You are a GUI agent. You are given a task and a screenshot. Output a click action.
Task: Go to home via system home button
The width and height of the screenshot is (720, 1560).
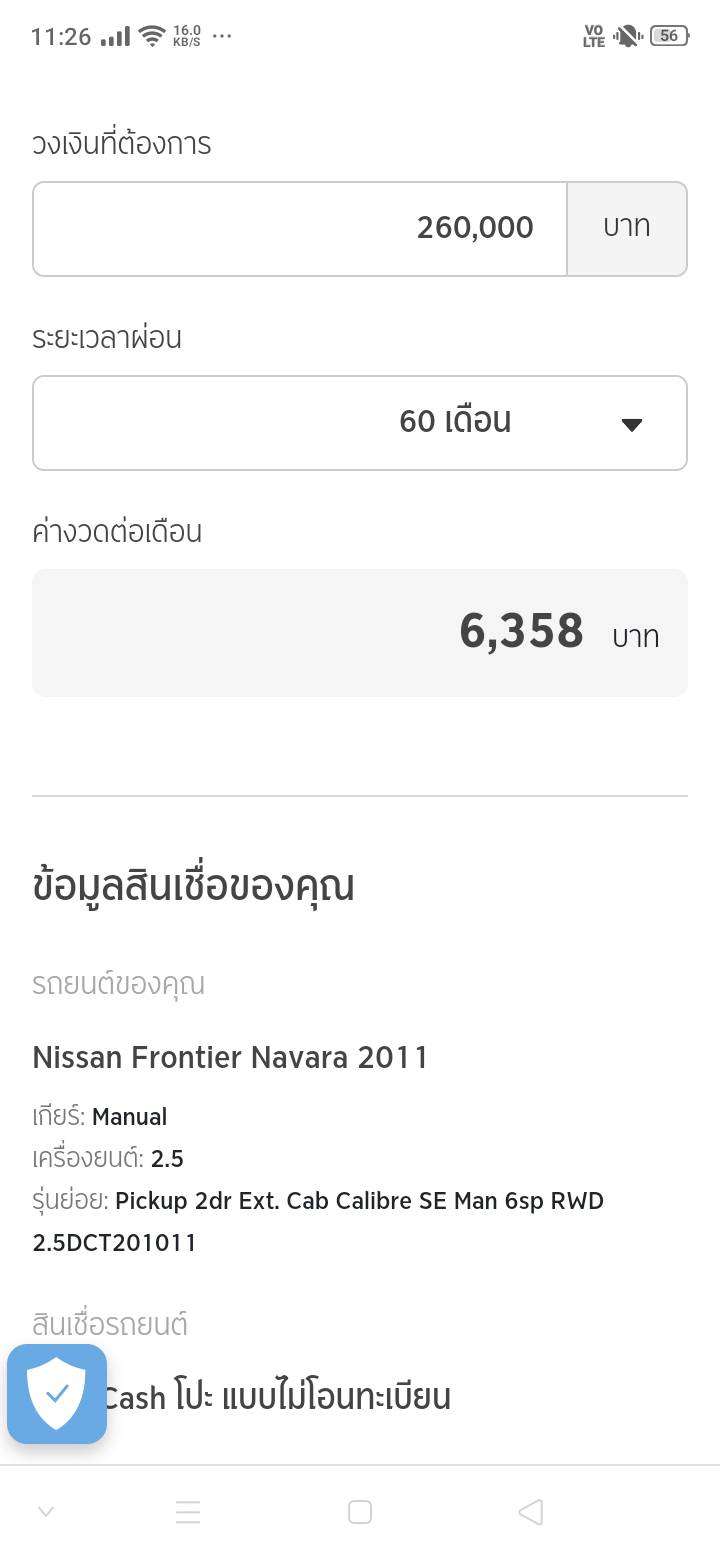click(x=360, y=1512)
